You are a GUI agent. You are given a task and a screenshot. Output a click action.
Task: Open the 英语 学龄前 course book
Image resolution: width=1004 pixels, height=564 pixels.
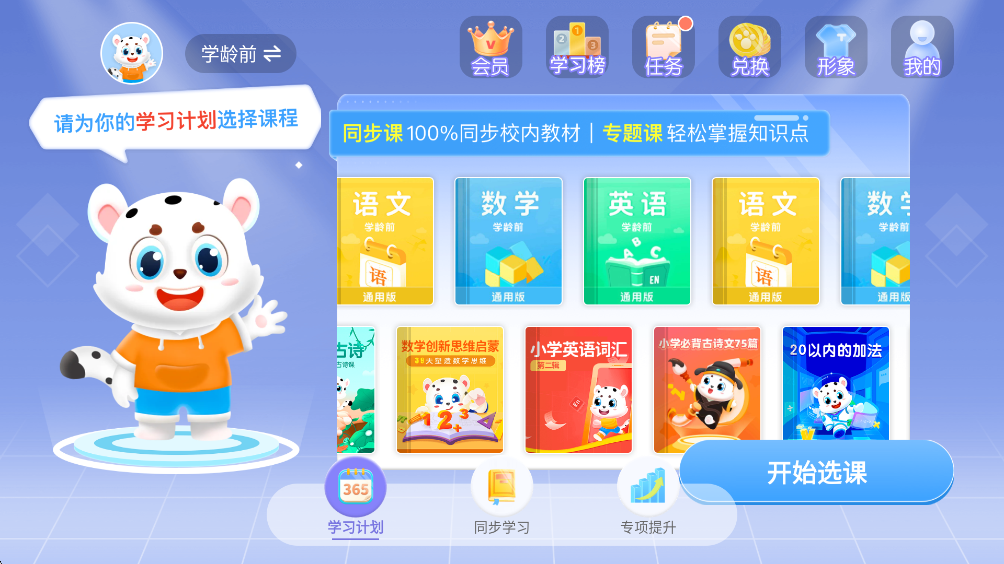tap(637, 241)
